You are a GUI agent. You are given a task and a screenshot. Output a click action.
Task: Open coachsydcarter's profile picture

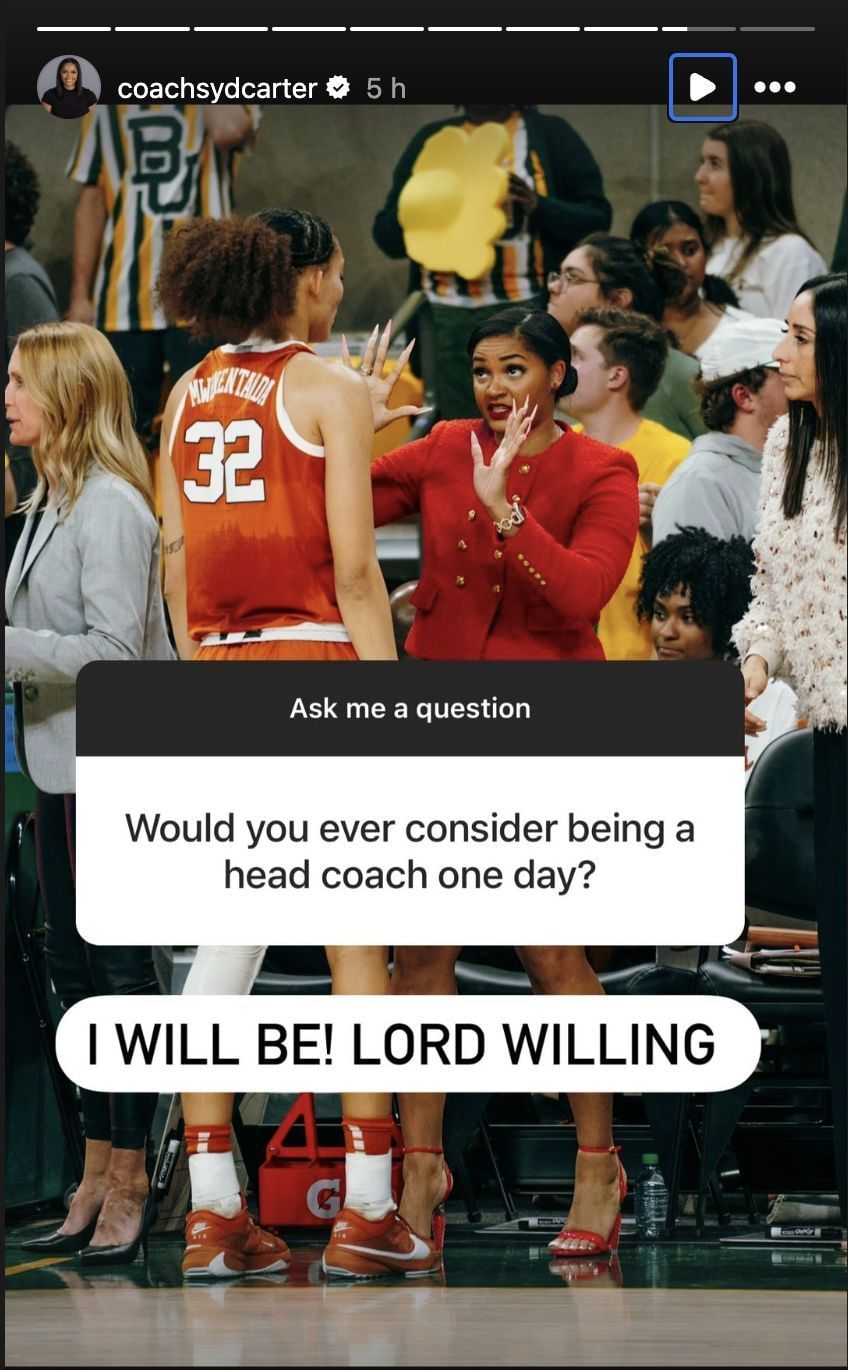pos(70,86)
